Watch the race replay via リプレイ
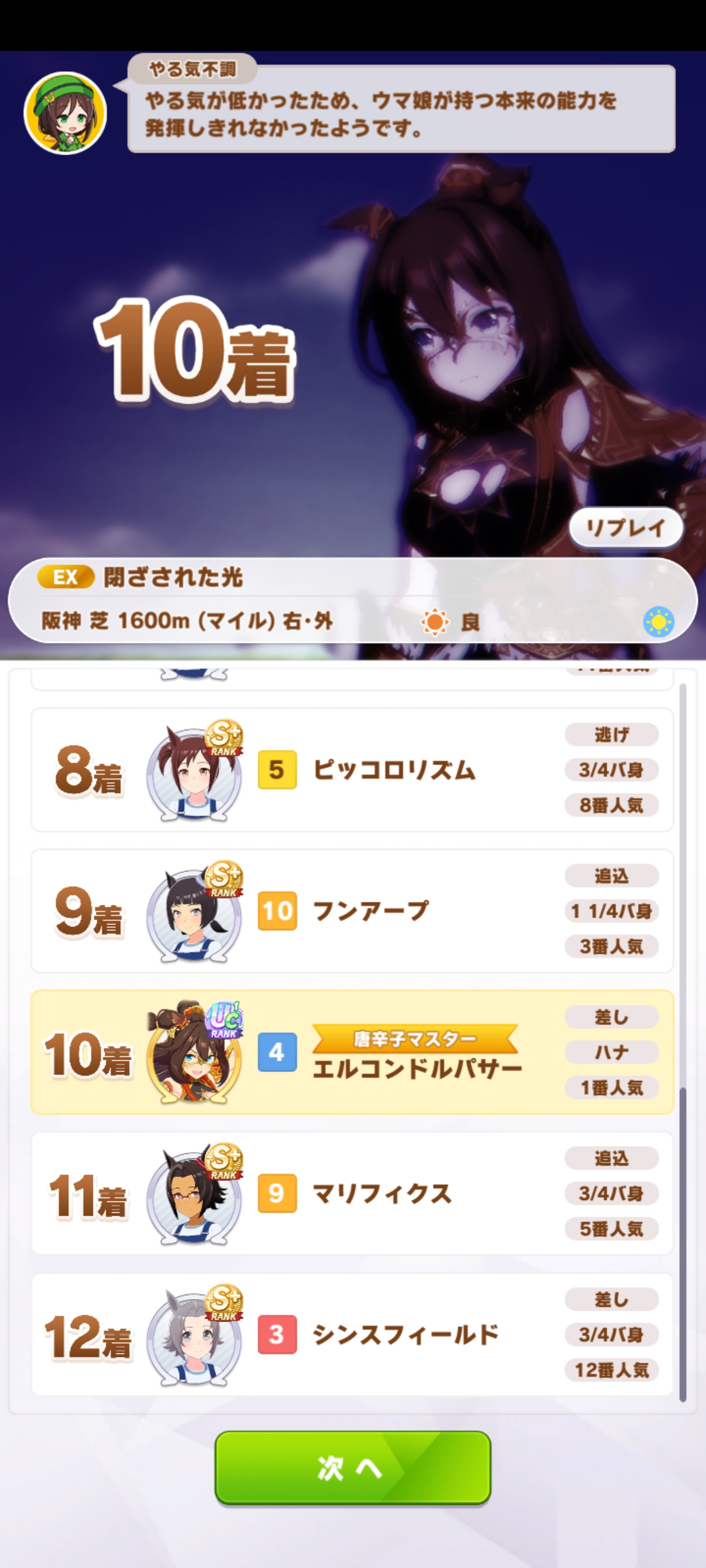This screenshot has height=1568, width=706. 625,527
